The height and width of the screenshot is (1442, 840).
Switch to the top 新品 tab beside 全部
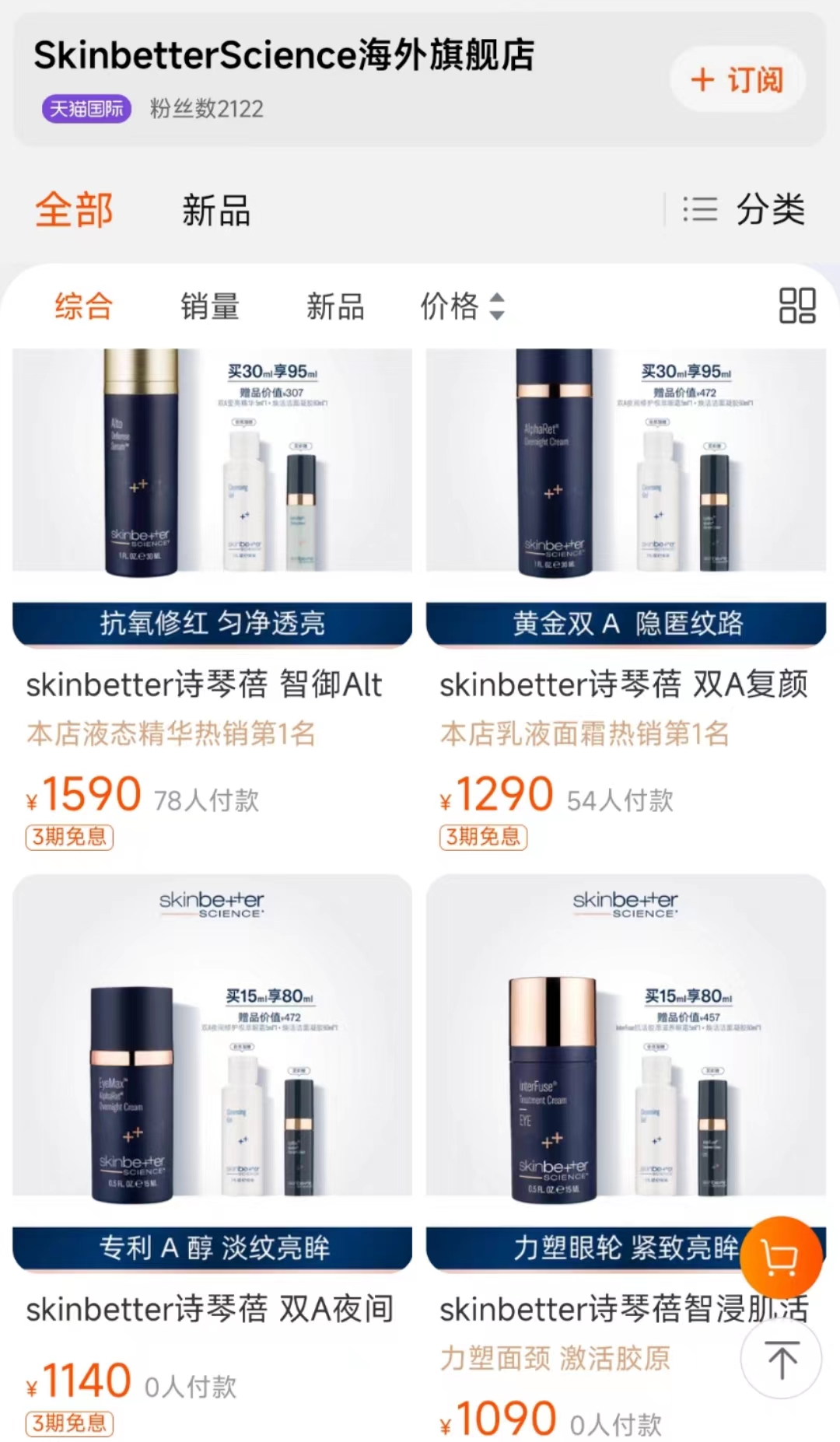216,211
